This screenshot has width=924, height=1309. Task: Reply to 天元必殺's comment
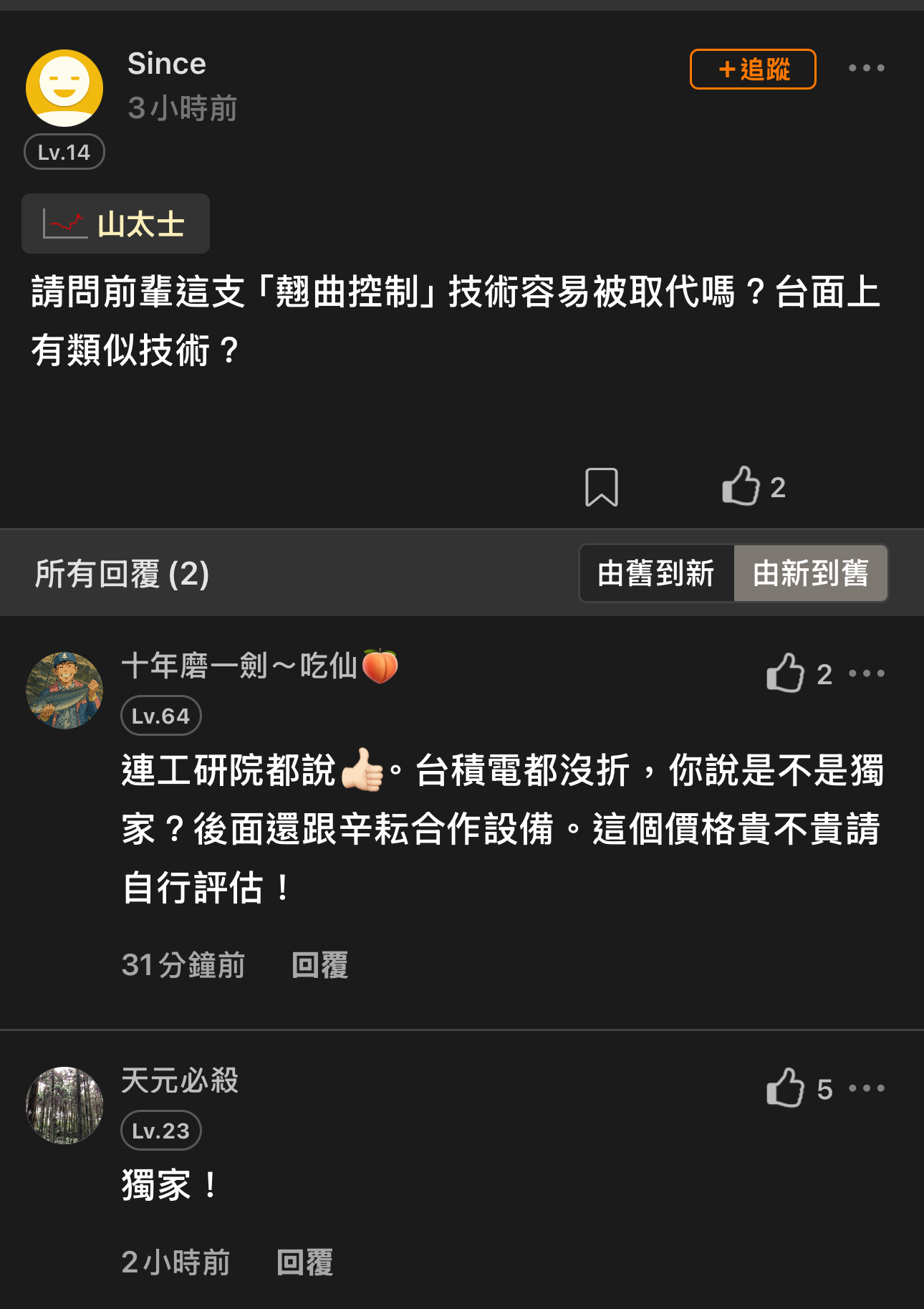(x=304, y=1262)
